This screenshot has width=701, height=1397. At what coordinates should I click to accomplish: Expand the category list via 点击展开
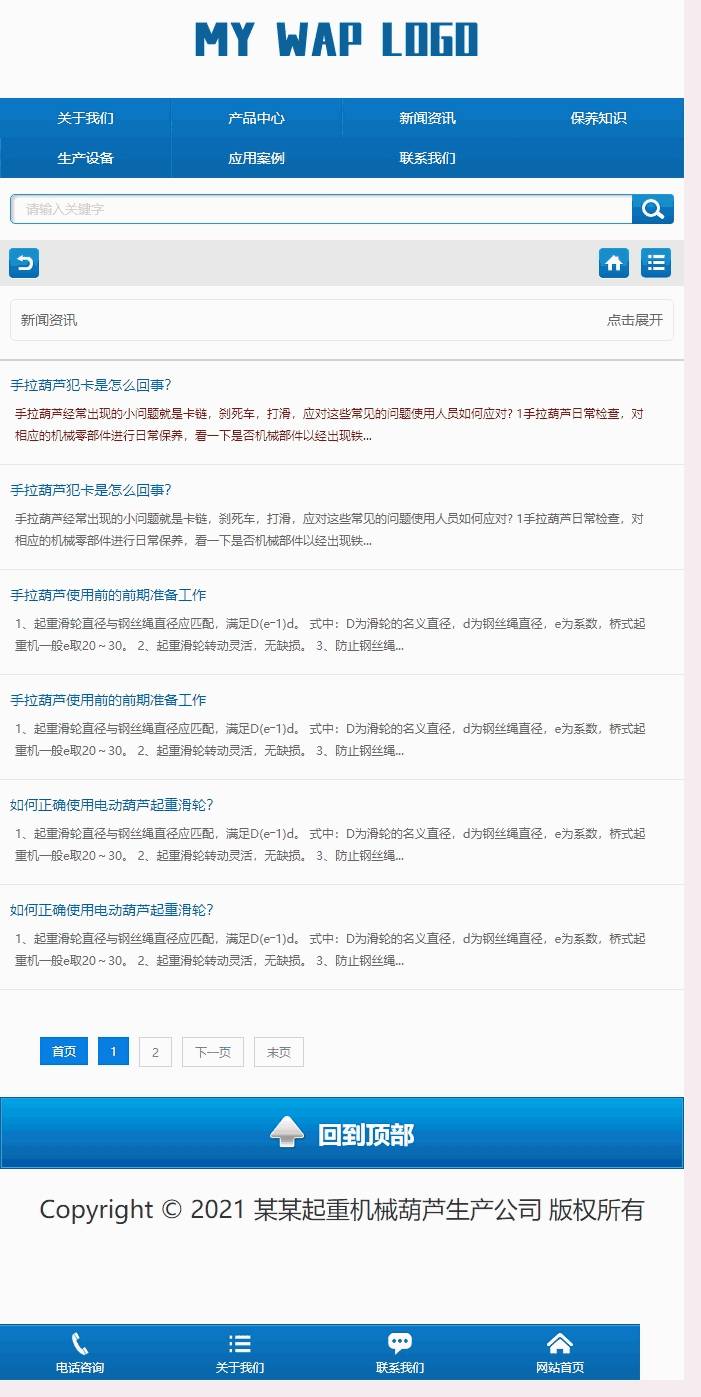[x=634, y=320]
